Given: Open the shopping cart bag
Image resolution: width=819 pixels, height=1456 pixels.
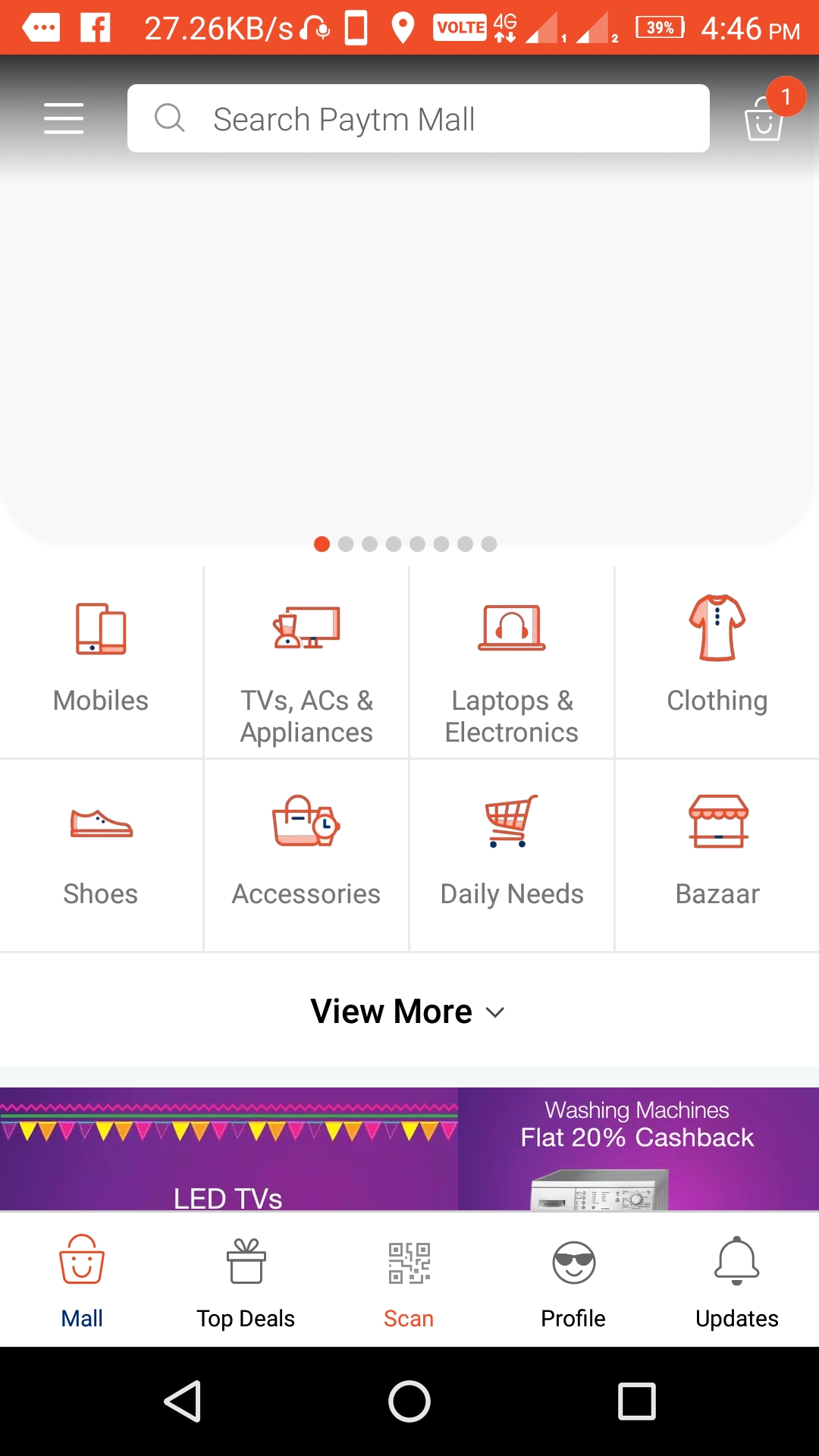Looking at the screenshot, I should pos(764,119).
